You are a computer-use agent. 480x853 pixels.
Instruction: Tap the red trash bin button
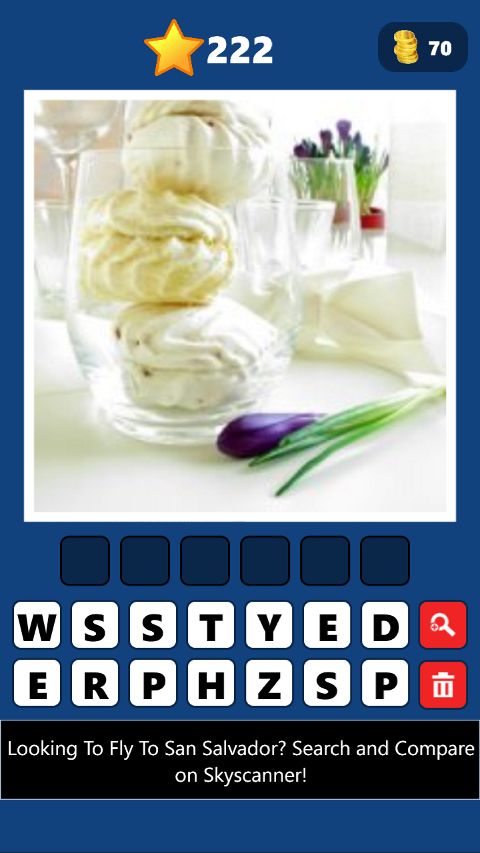click(x=443, y=684)
